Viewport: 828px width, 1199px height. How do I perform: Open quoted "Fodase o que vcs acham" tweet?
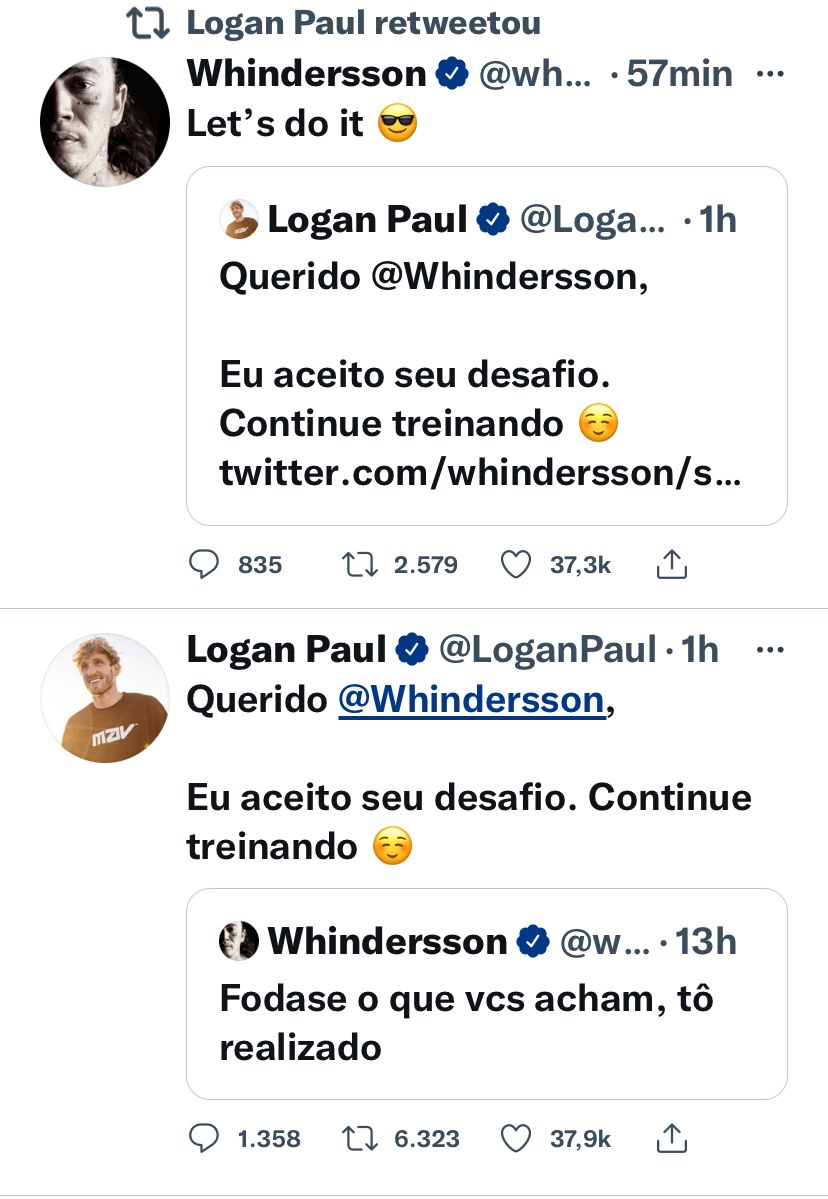[487, 993]
